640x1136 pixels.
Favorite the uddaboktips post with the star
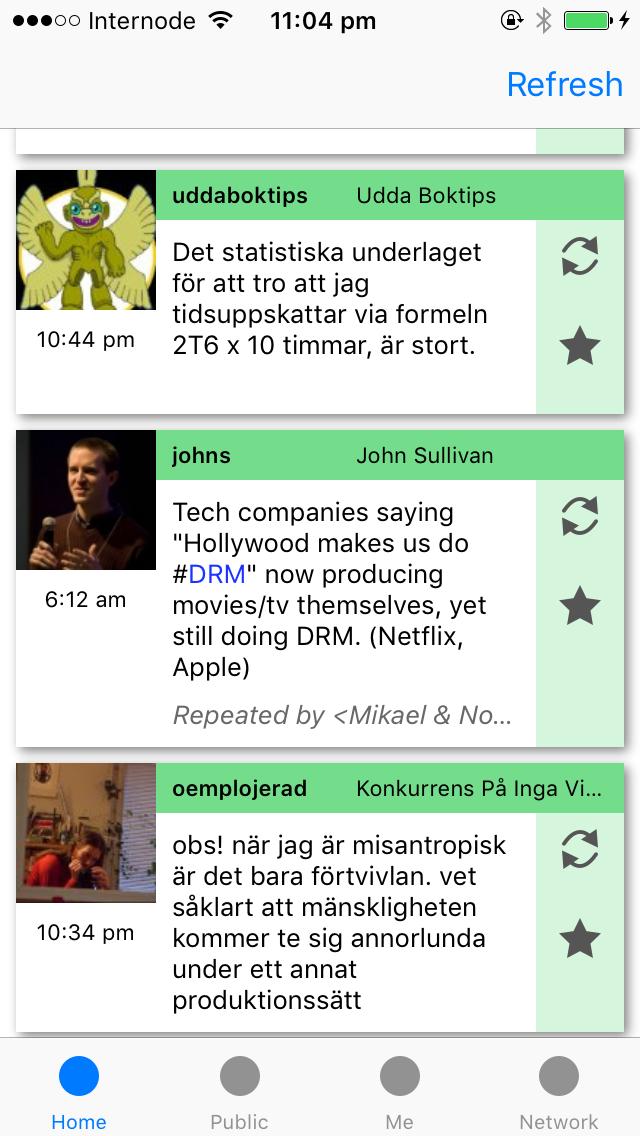tap(580, 346)
